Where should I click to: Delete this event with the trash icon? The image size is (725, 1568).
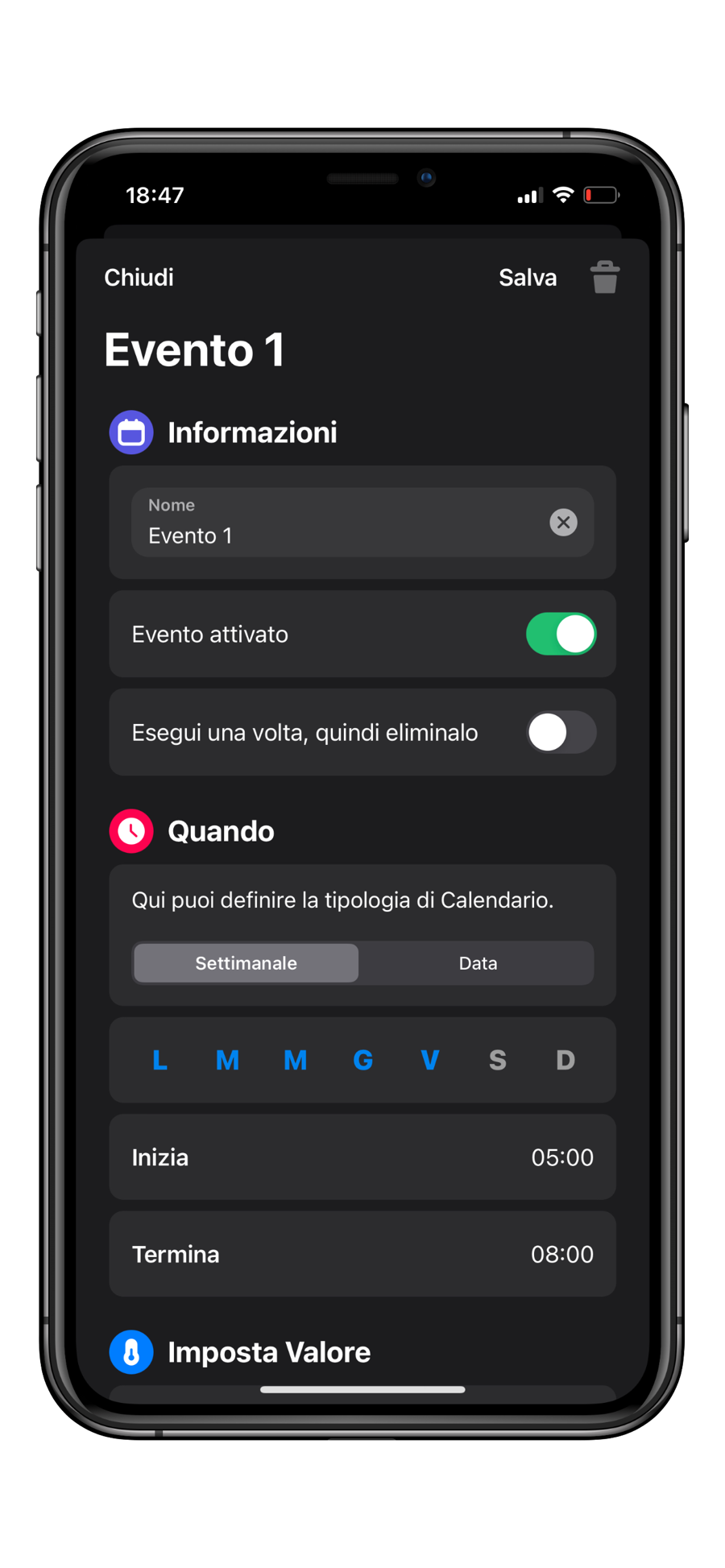tap(604, 278)
